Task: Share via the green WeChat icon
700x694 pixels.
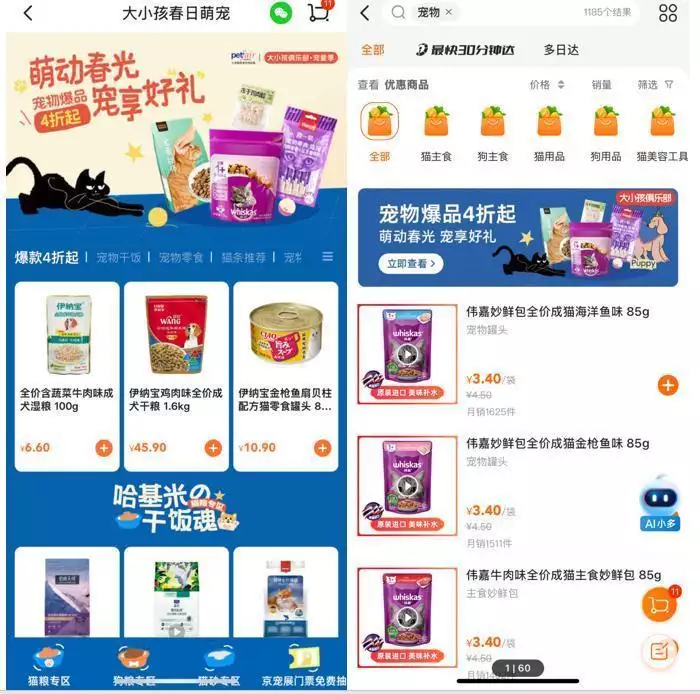Action: point(281,13)
